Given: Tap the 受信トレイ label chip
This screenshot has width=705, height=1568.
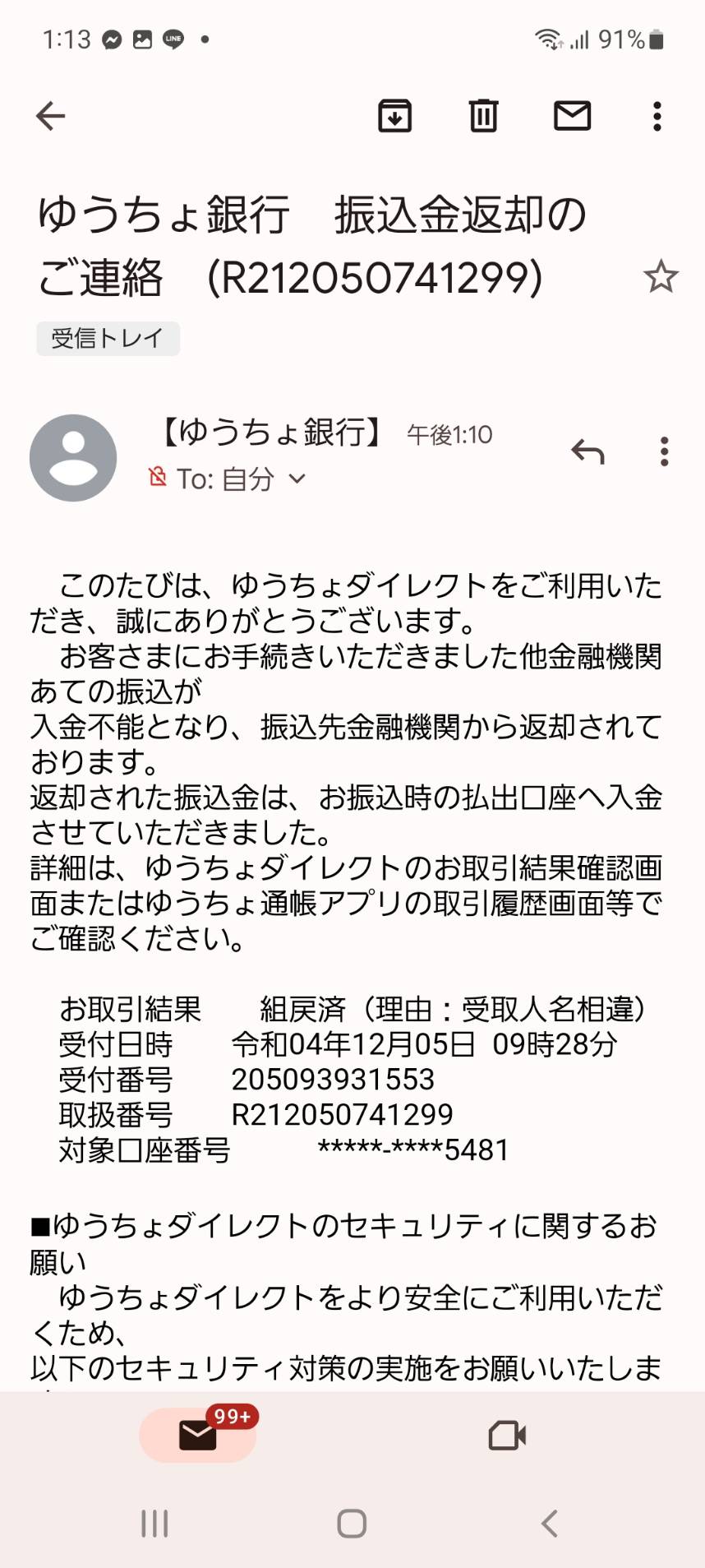Looking at the screenshot, I should pos(108,338).
